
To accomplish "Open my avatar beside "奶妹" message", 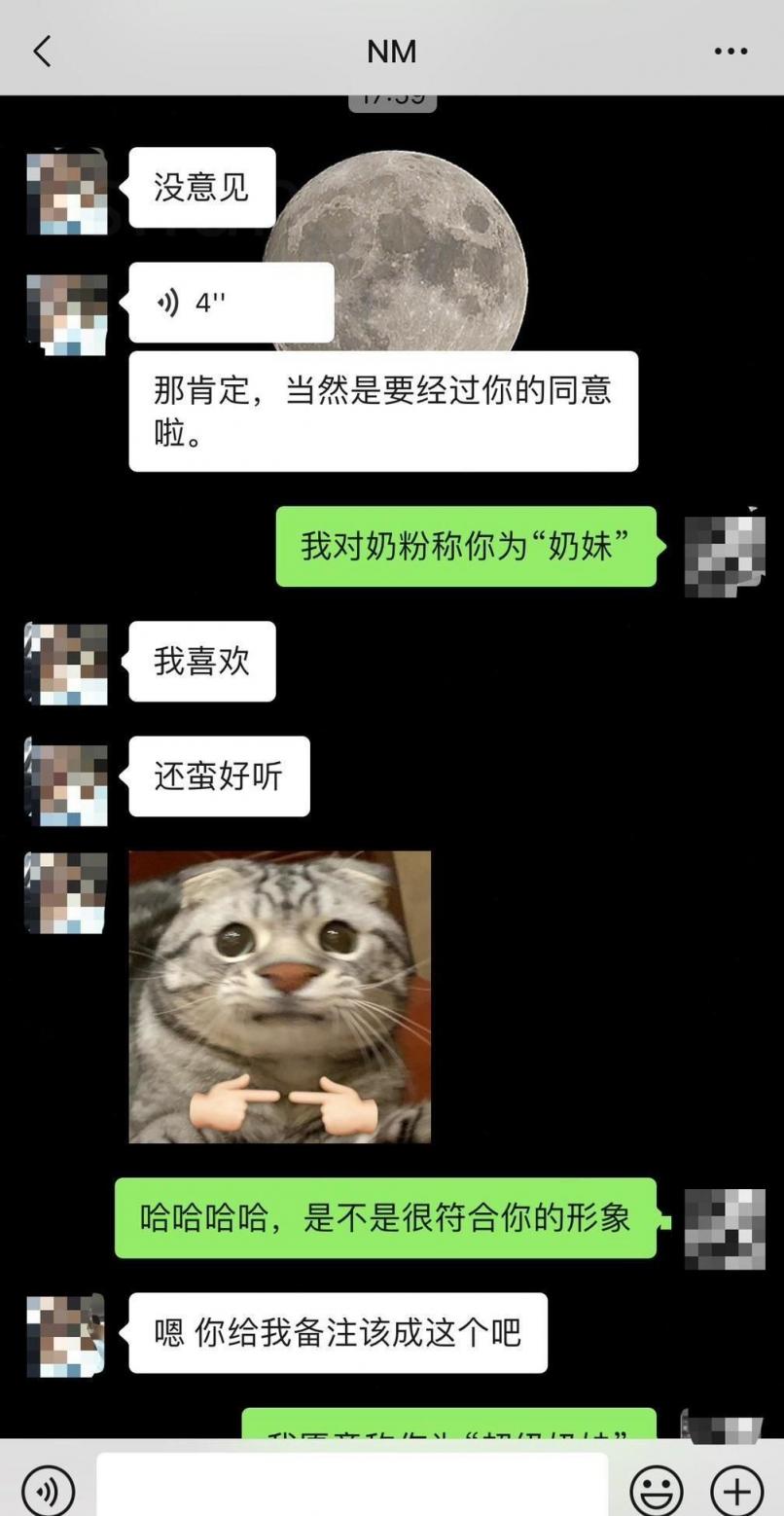I will tap(725, 555).
